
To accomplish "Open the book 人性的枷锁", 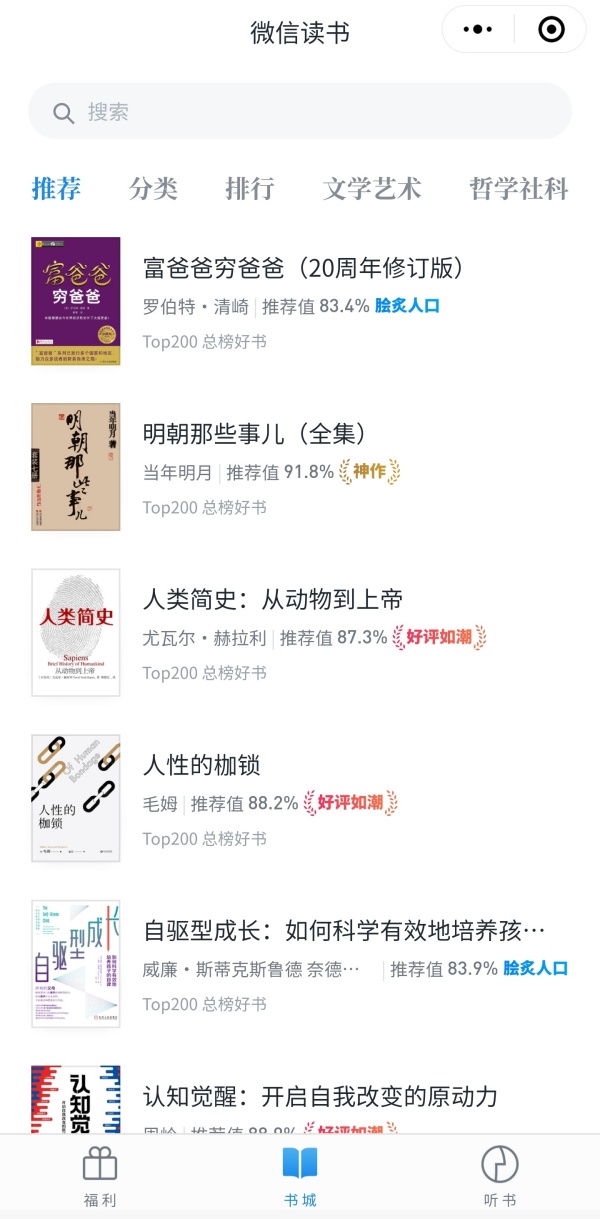I will pos(201,766).
